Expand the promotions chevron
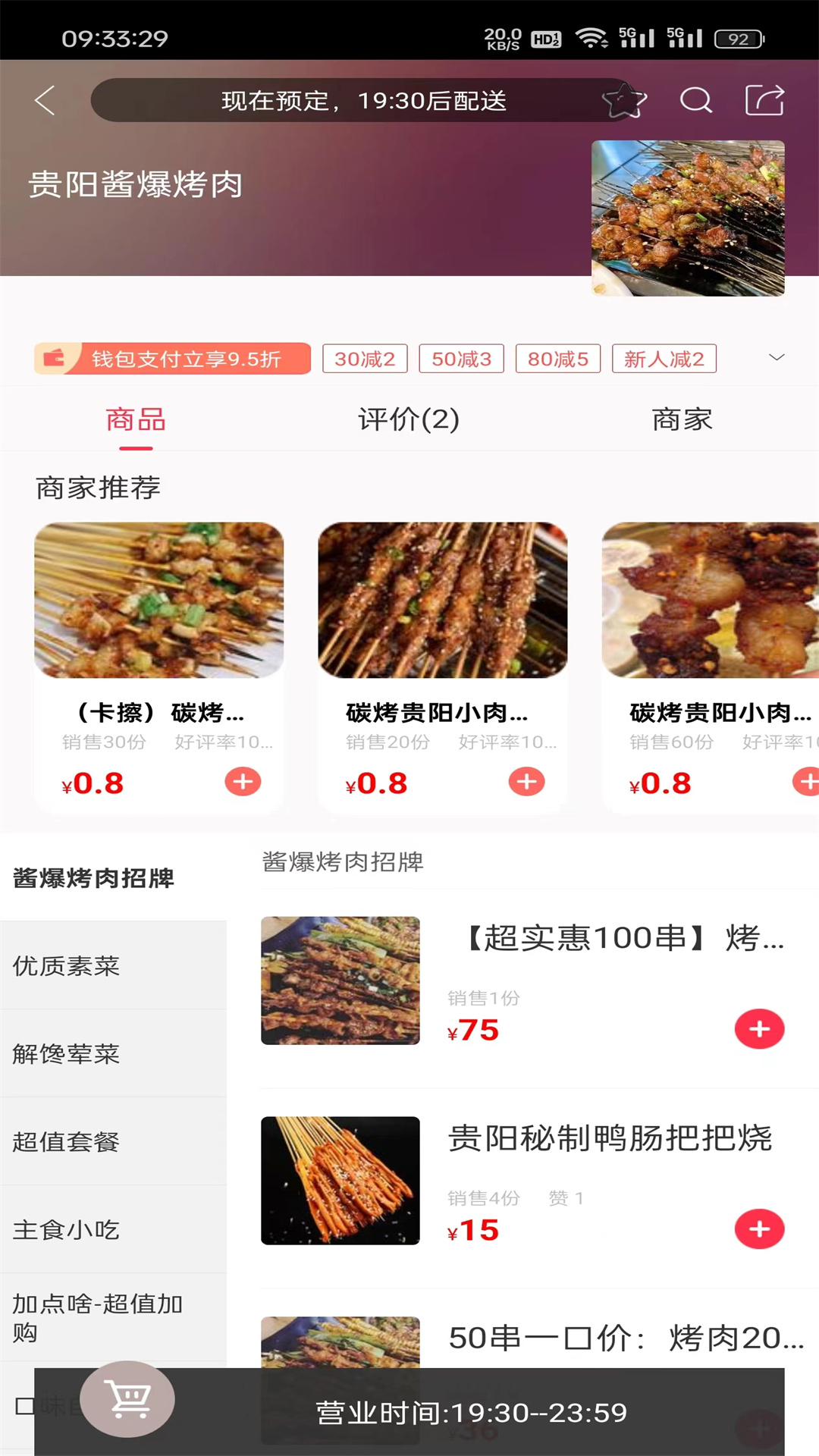Viewport: 819px width, 1456px height. [x=777, y=357]
